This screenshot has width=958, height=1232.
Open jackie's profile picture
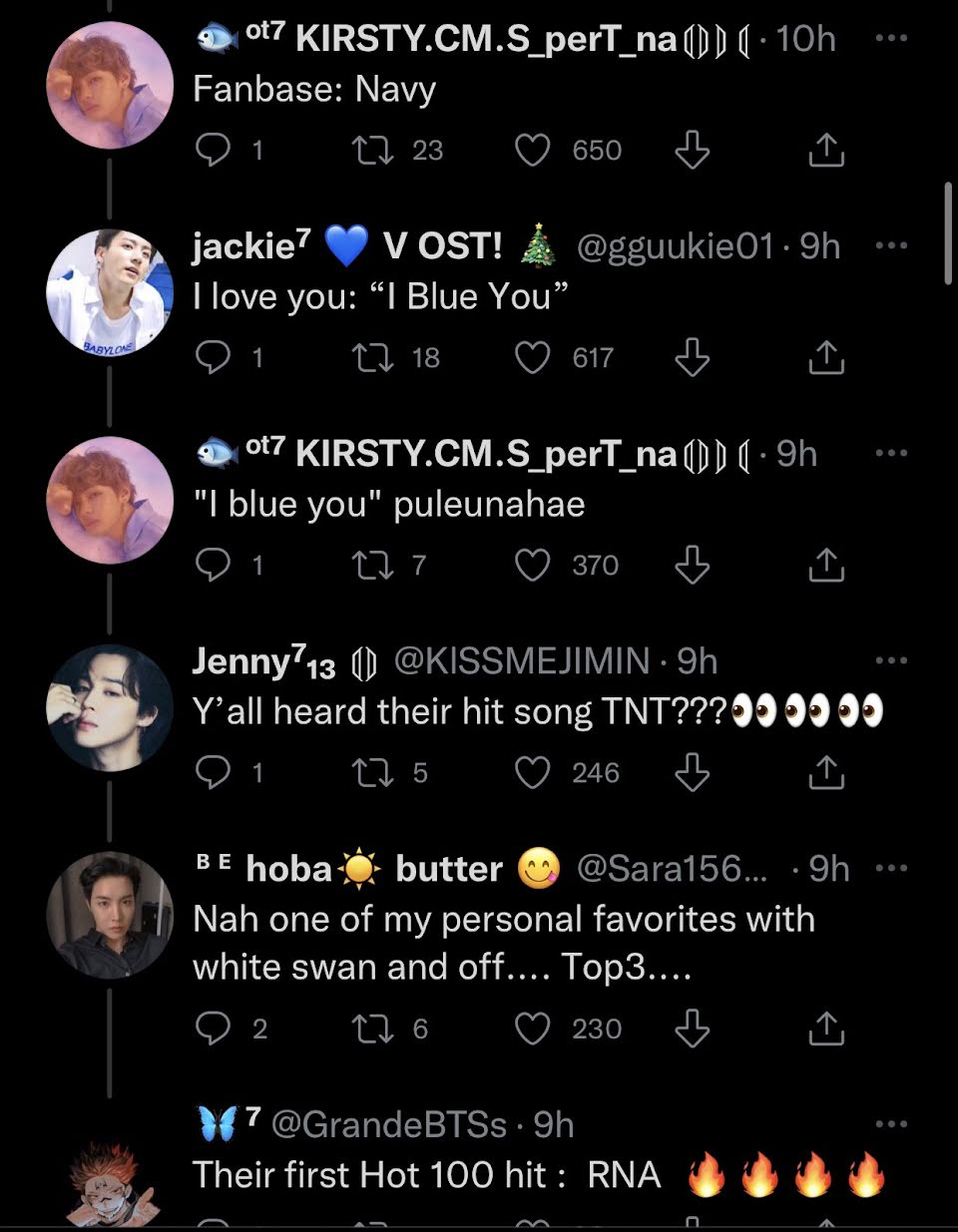(x=110, y=292)
